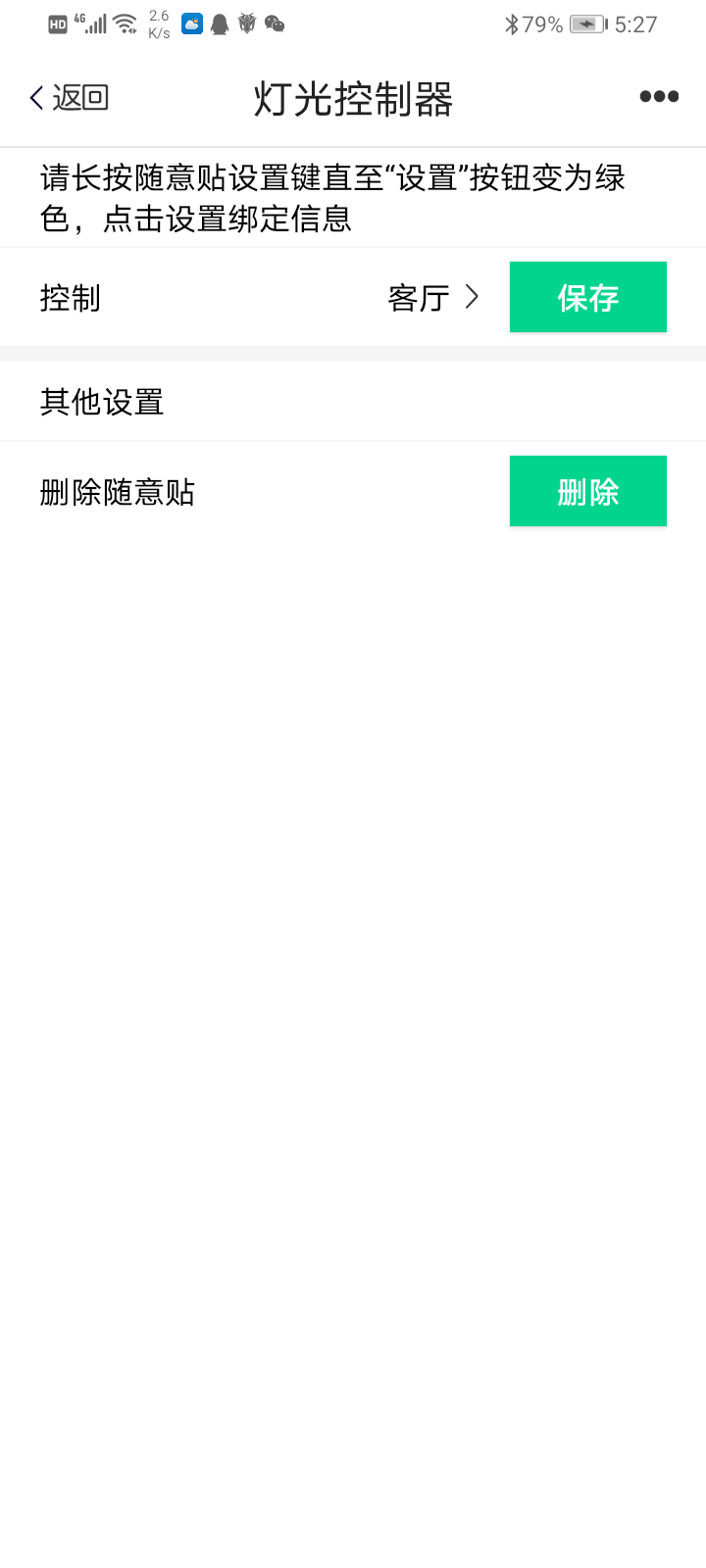Image resolution: width=706 pixels, height=1568 pixels.
Task: Save the binding with 保存
Action: point(587,298)
